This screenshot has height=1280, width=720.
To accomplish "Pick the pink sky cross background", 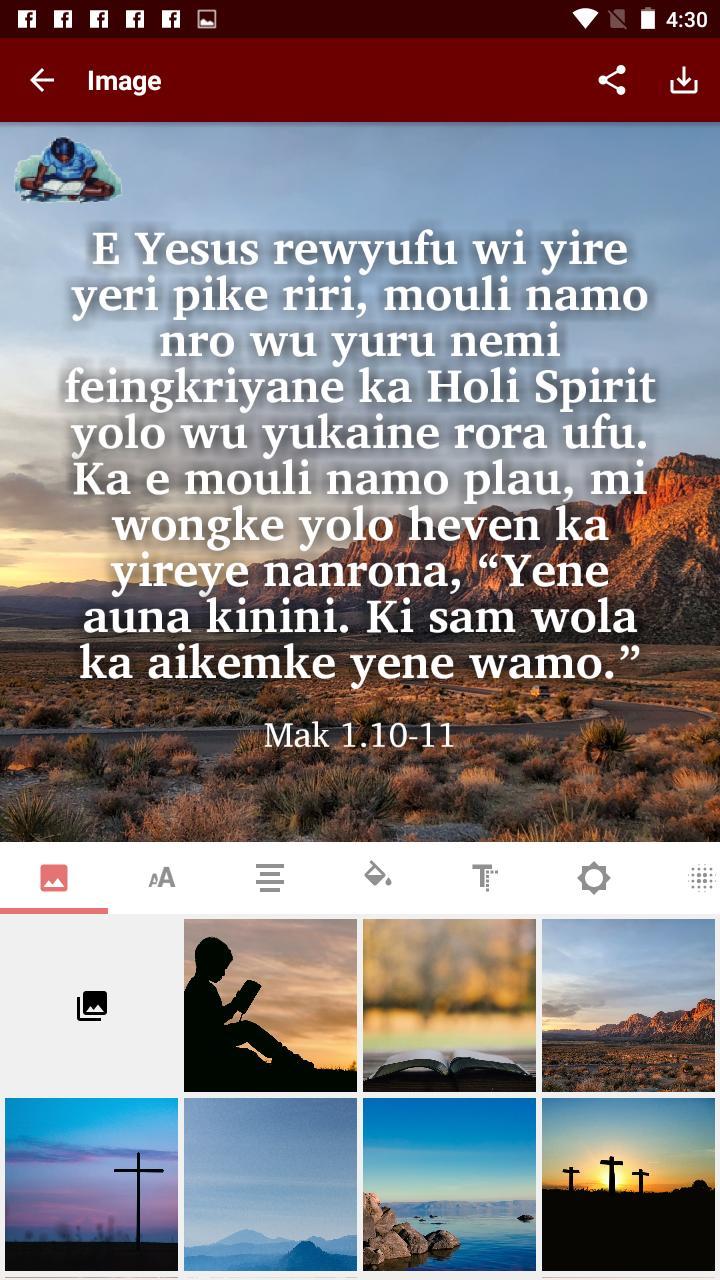I will pos(91,1184).
